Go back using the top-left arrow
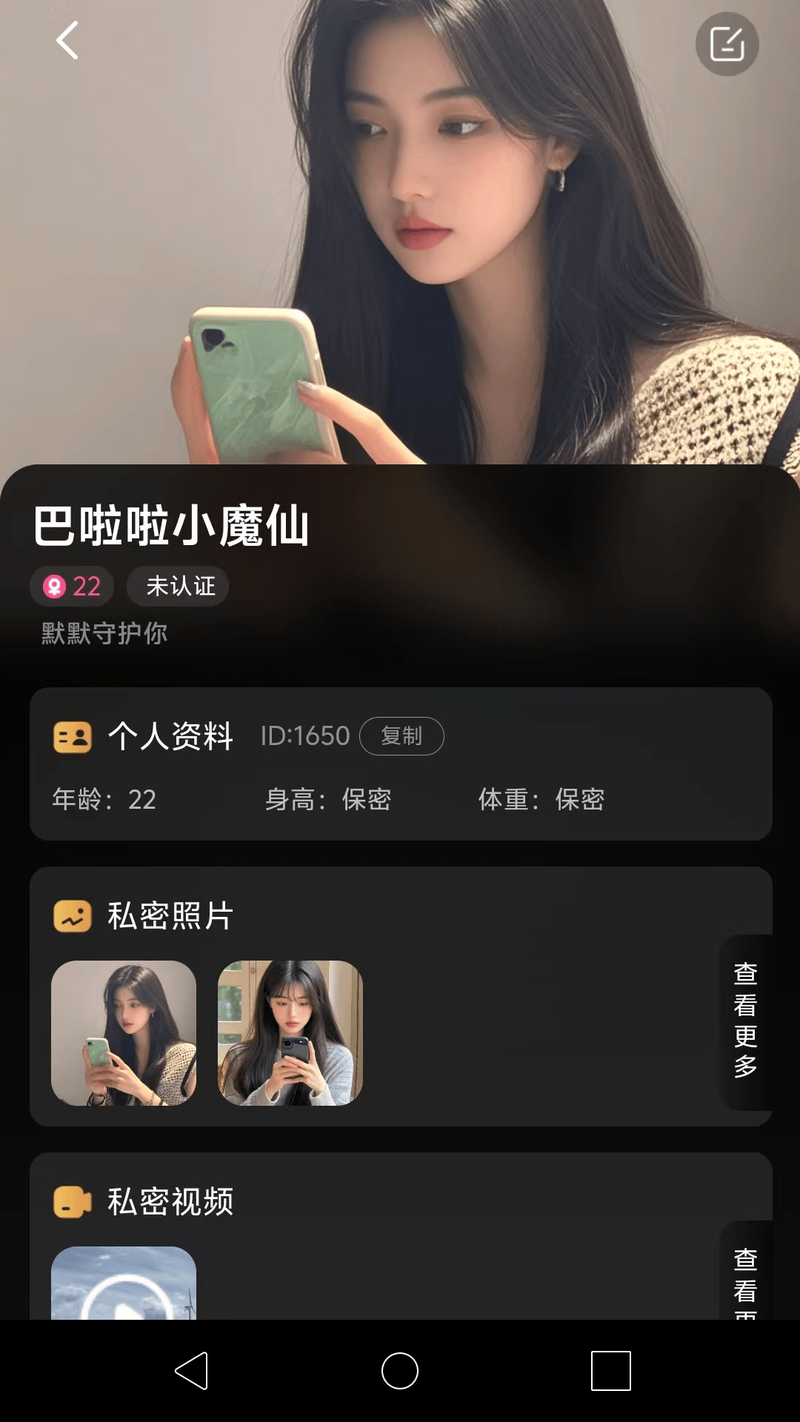This screenshot has width=800, height=1422. click(x=67, y=41)
